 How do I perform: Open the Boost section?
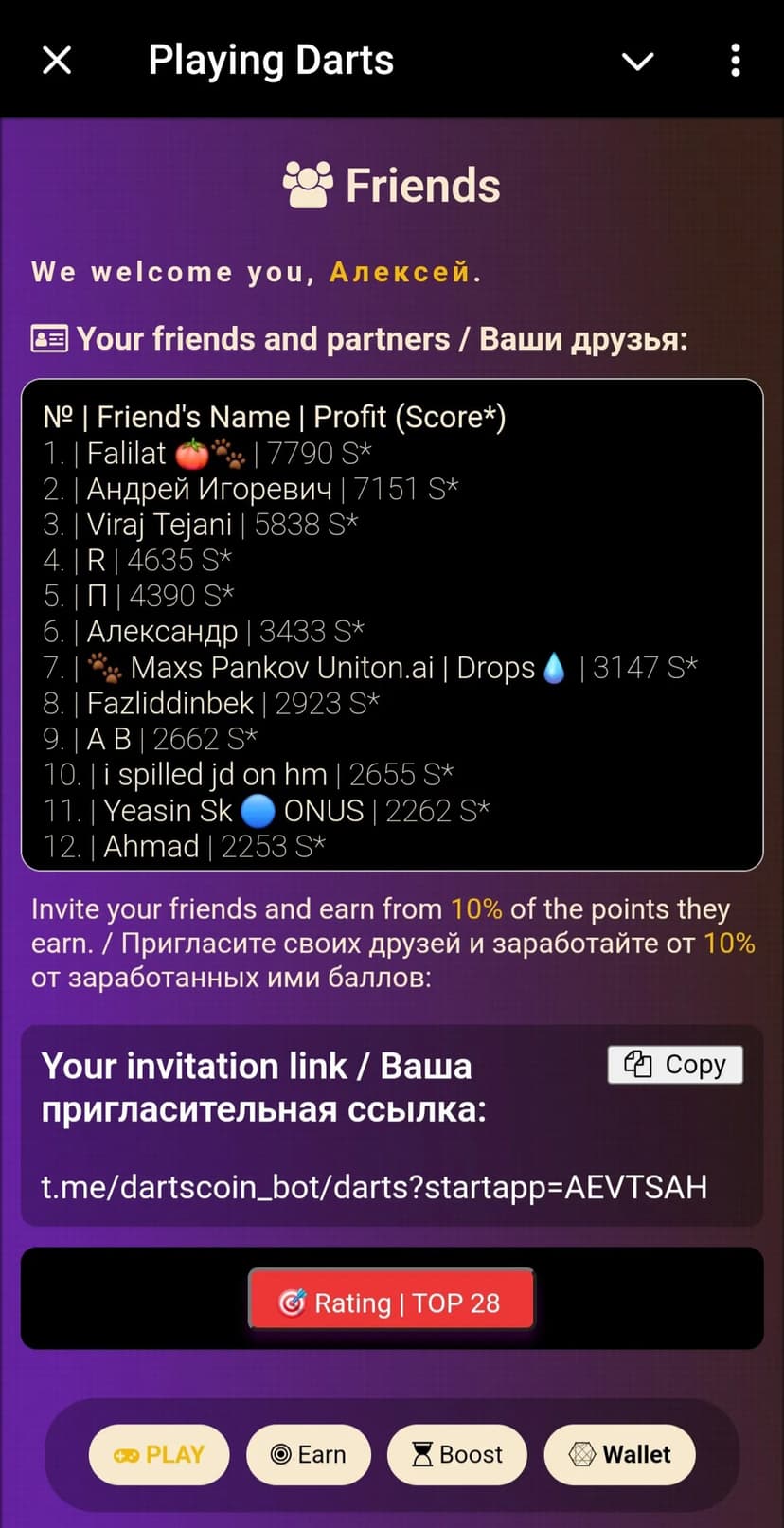click(x=457, y=1454)
